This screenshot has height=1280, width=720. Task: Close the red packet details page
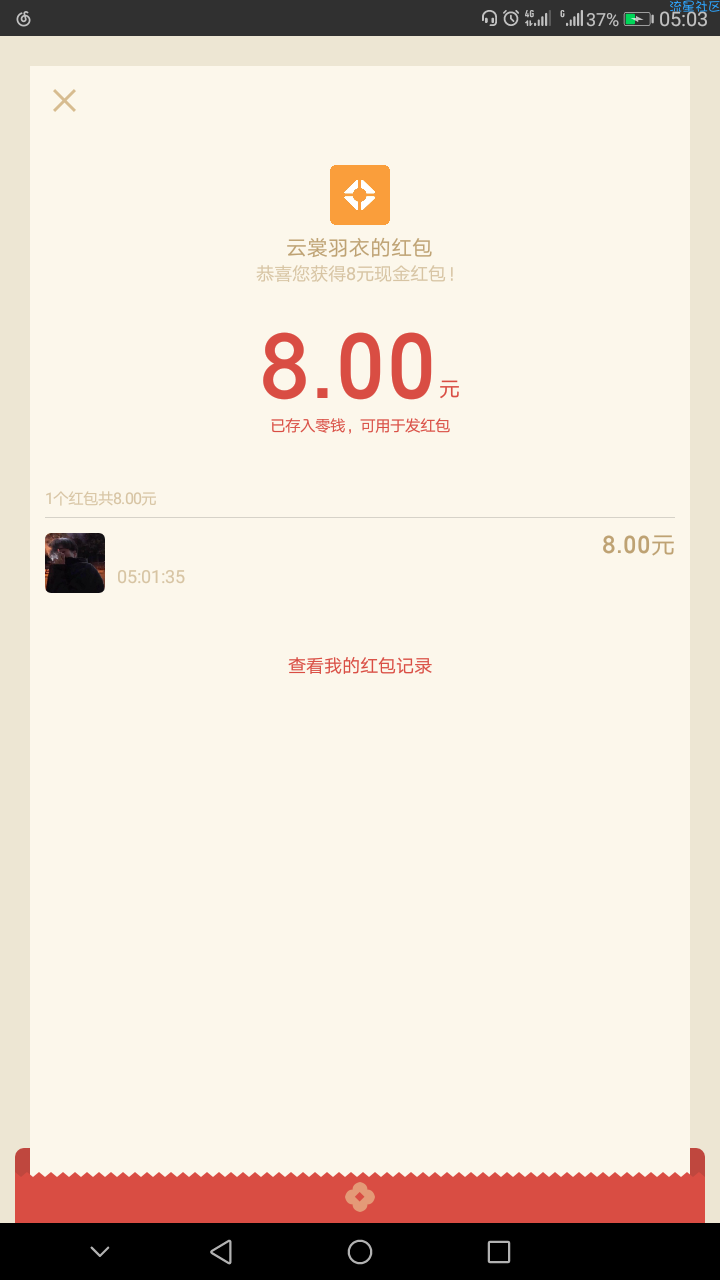point(64,100)
